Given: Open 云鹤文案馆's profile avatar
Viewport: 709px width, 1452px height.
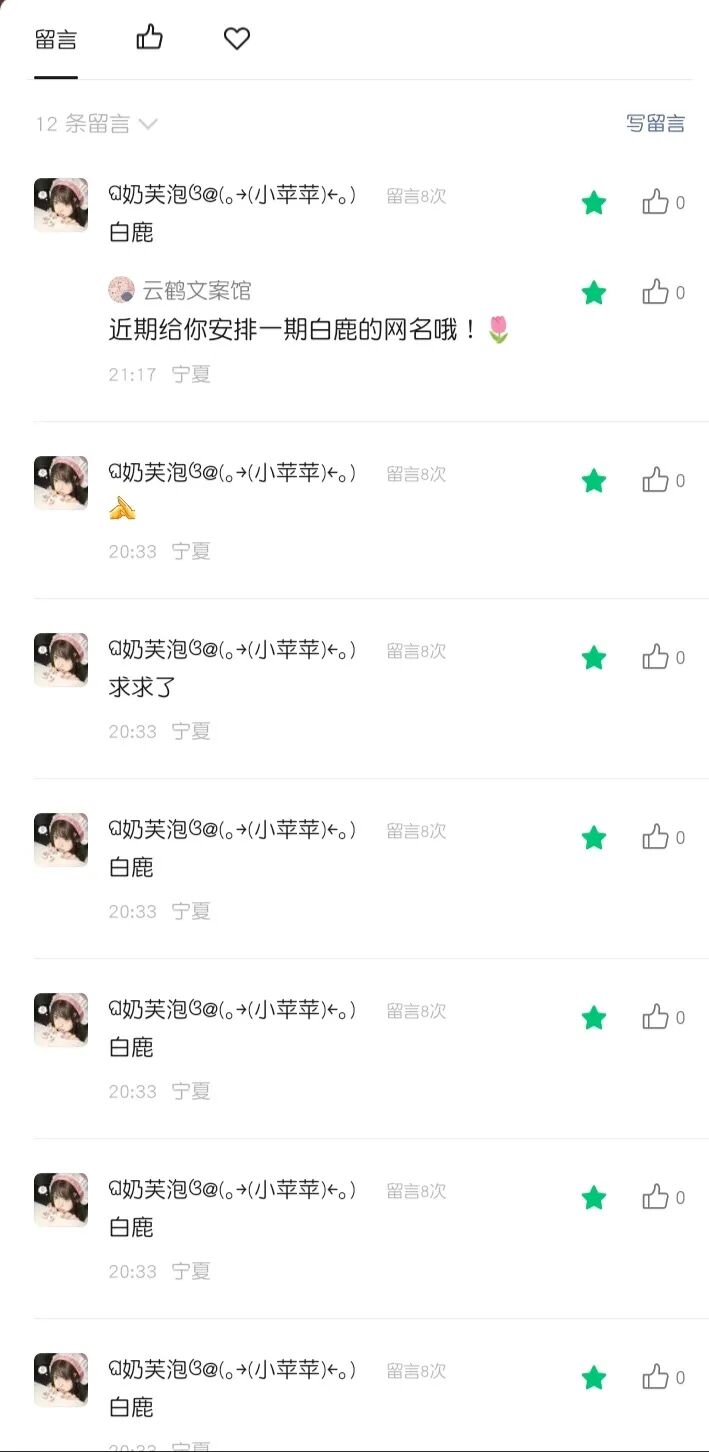Looking at the screenshot, I should pyautogui.click(x=121, y=290).
